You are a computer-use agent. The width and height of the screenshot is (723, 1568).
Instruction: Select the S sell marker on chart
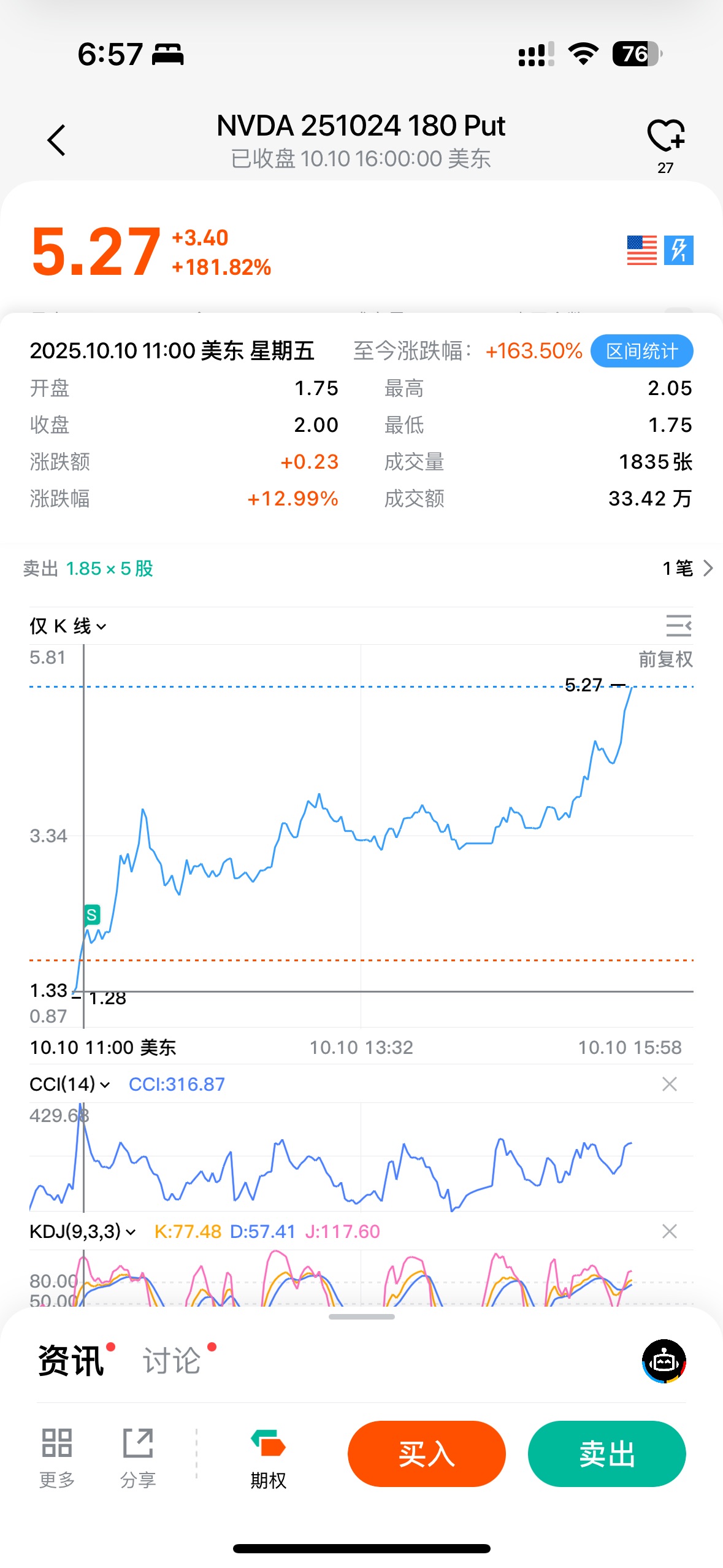[92, 915]
